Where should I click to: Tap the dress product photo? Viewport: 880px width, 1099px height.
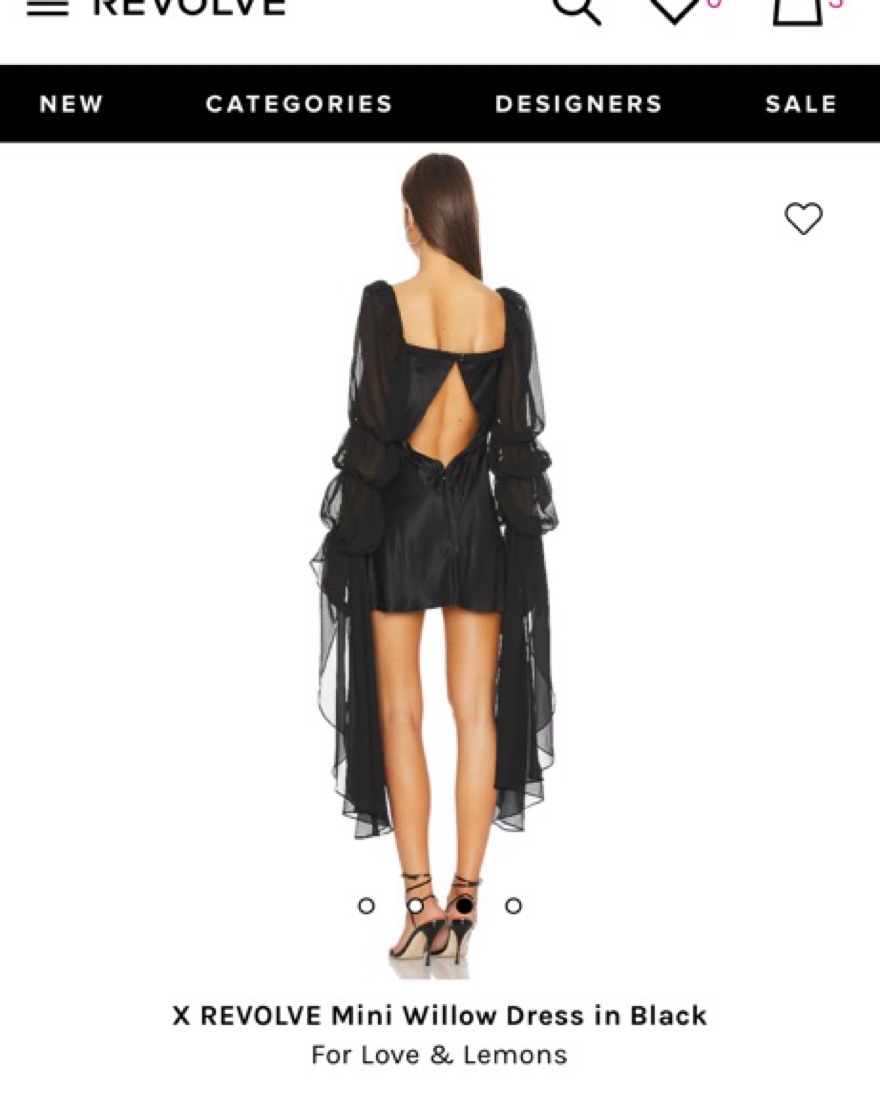[x=438, y=560]
